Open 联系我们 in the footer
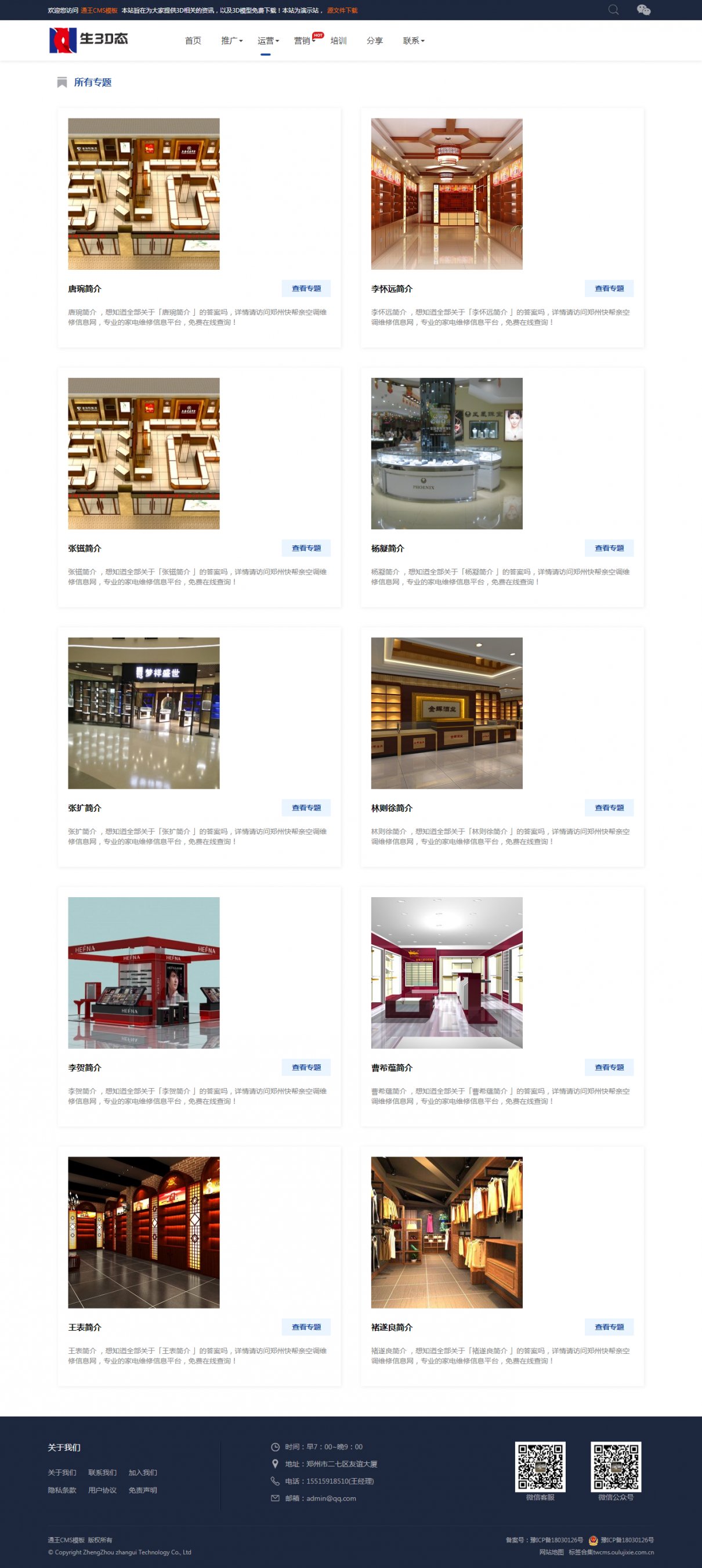This screenshot has width=702, height=1568. [102, 1472]
